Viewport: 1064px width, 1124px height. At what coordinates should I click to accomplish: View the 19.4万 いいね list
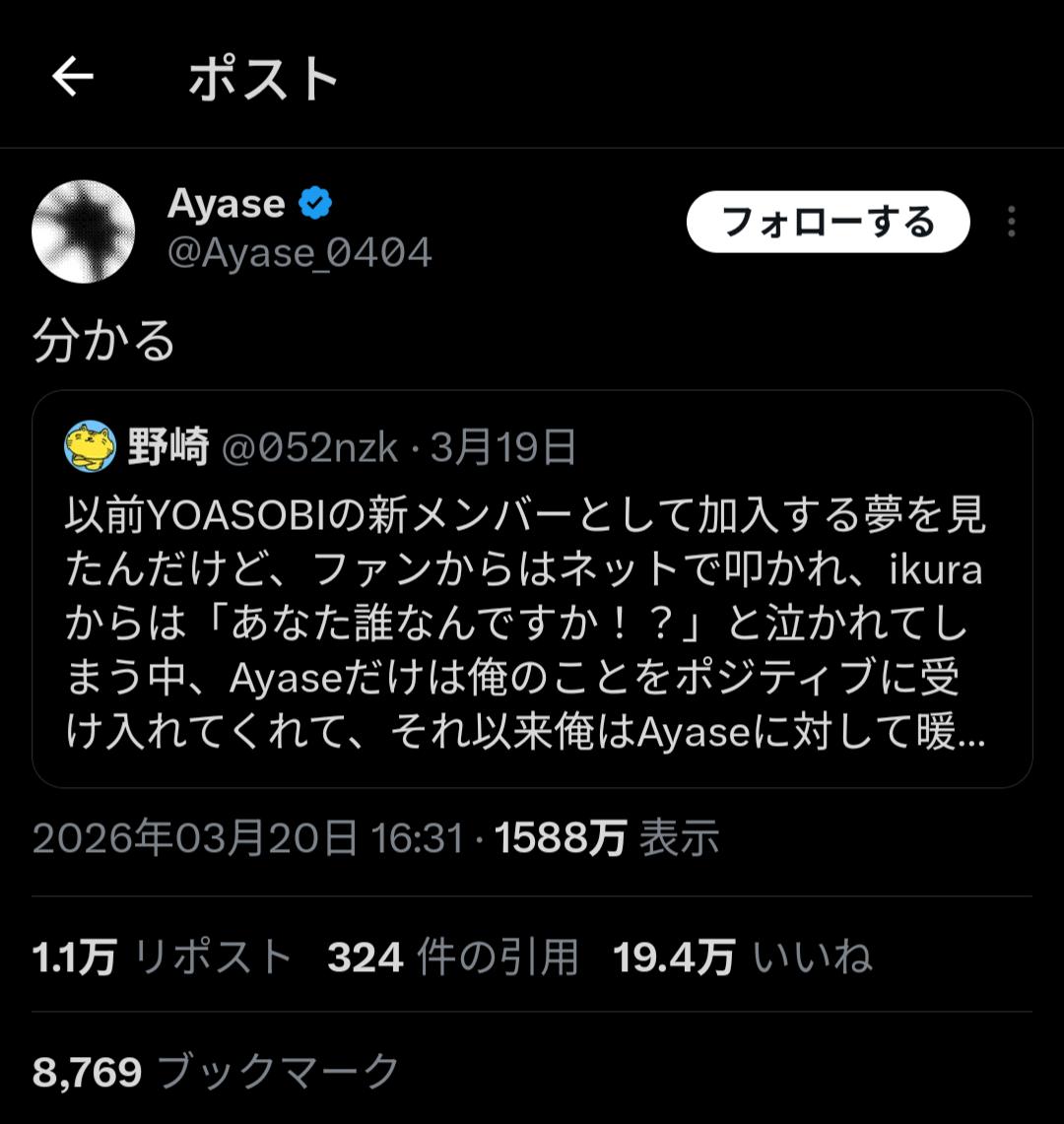coord(742,958)
